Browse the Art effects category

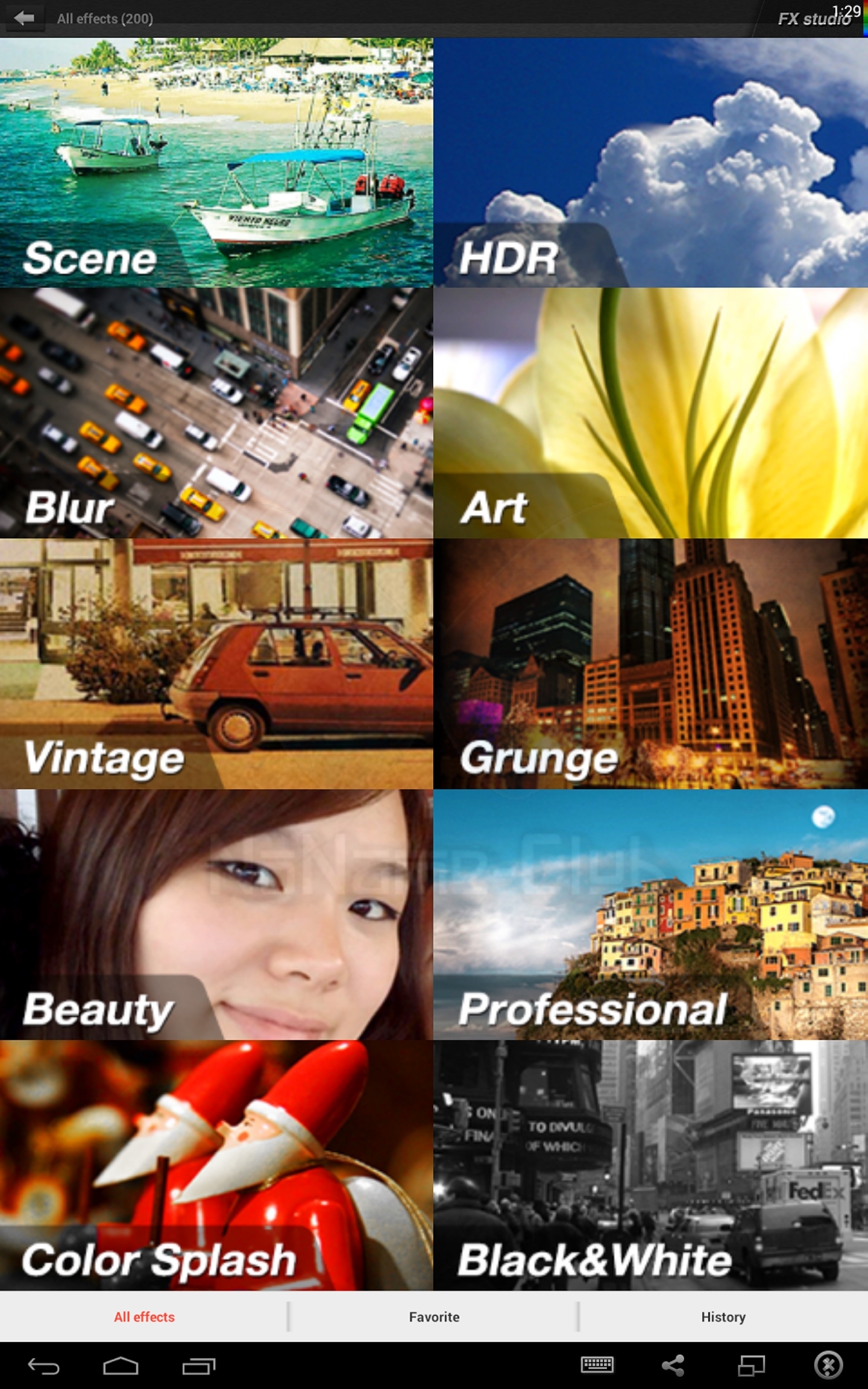(650, 413)
